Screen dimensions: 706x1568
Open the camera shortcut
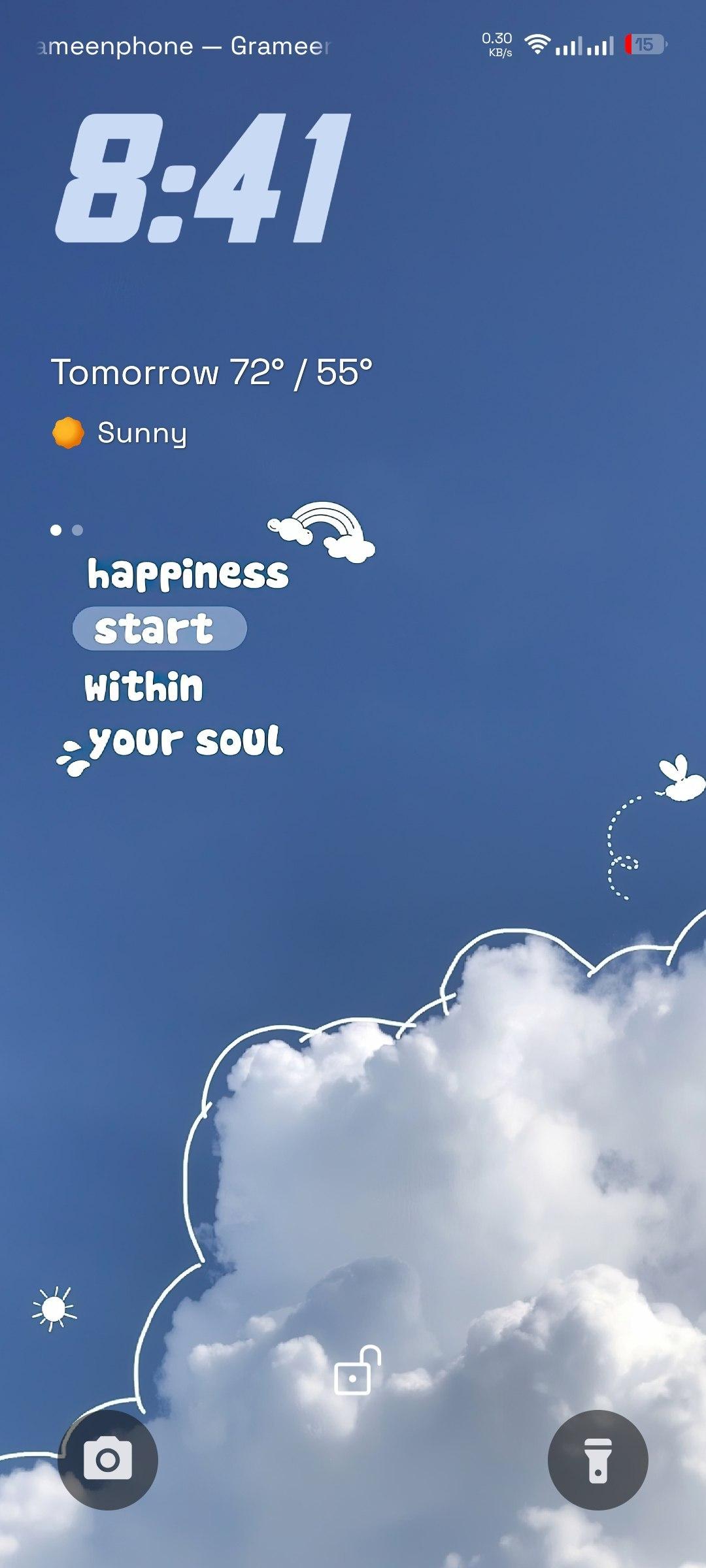108,1460
